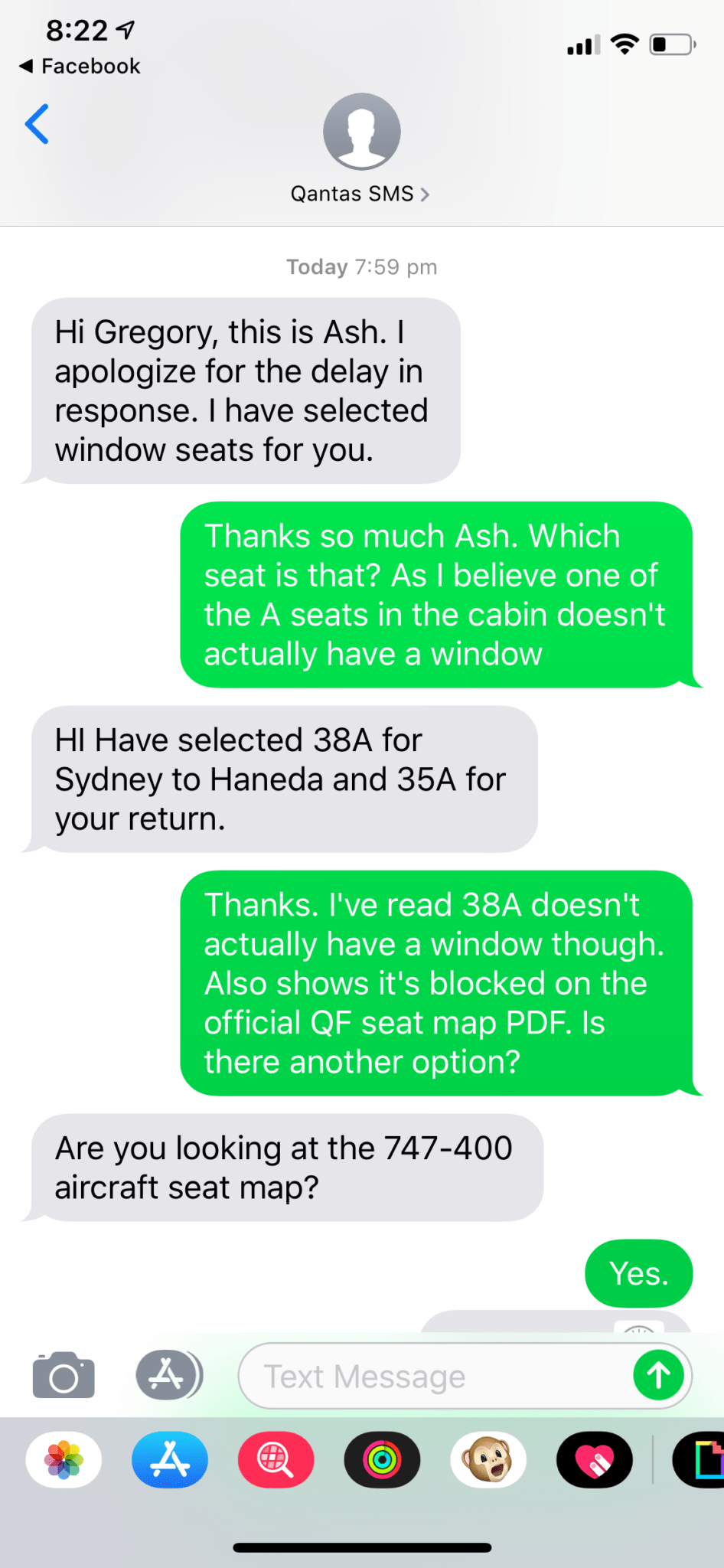Viewport: 724px width, 1568px height.
Task: Open the Activity rings app
Action: pos(383,1460)
